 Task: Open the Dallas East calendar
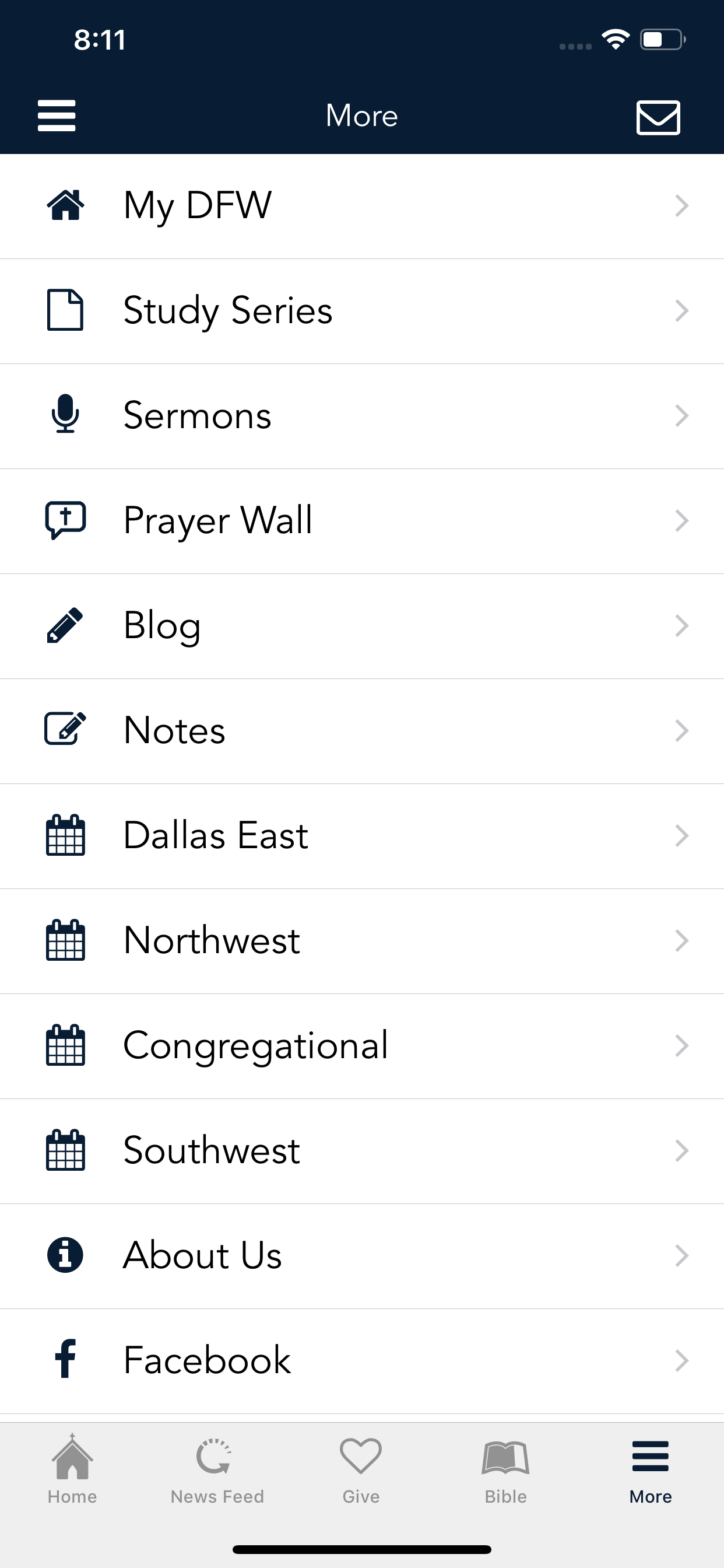click(362, 836)
